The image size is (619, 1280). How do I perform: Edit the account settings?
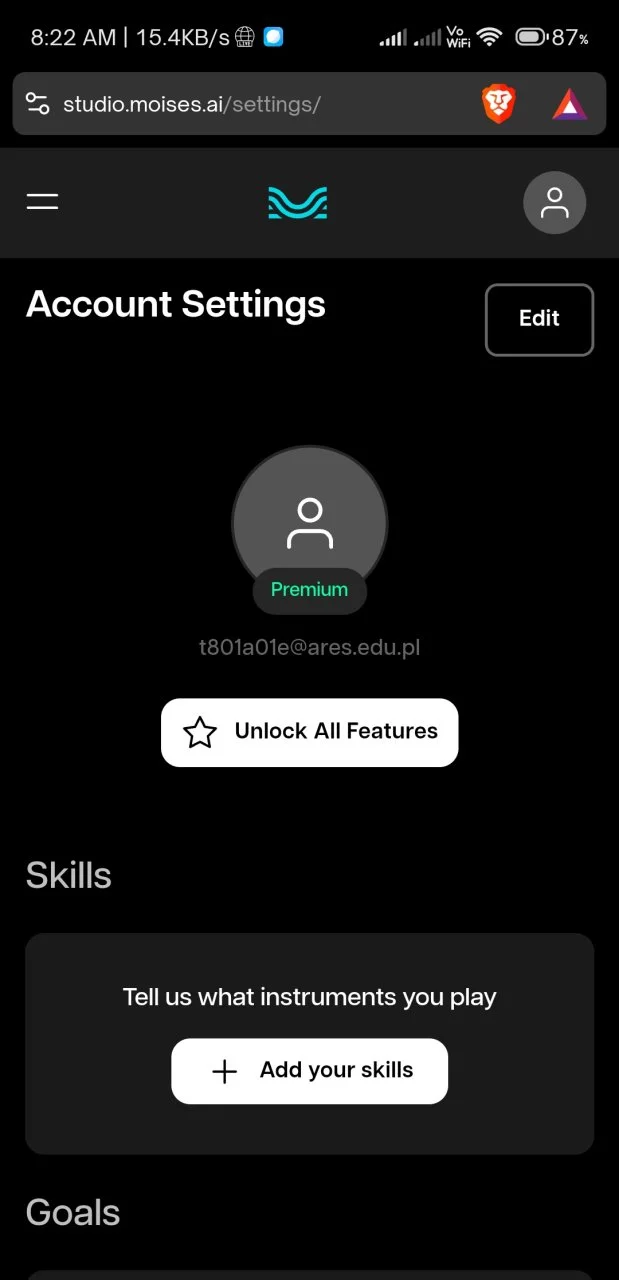(539, 319)
